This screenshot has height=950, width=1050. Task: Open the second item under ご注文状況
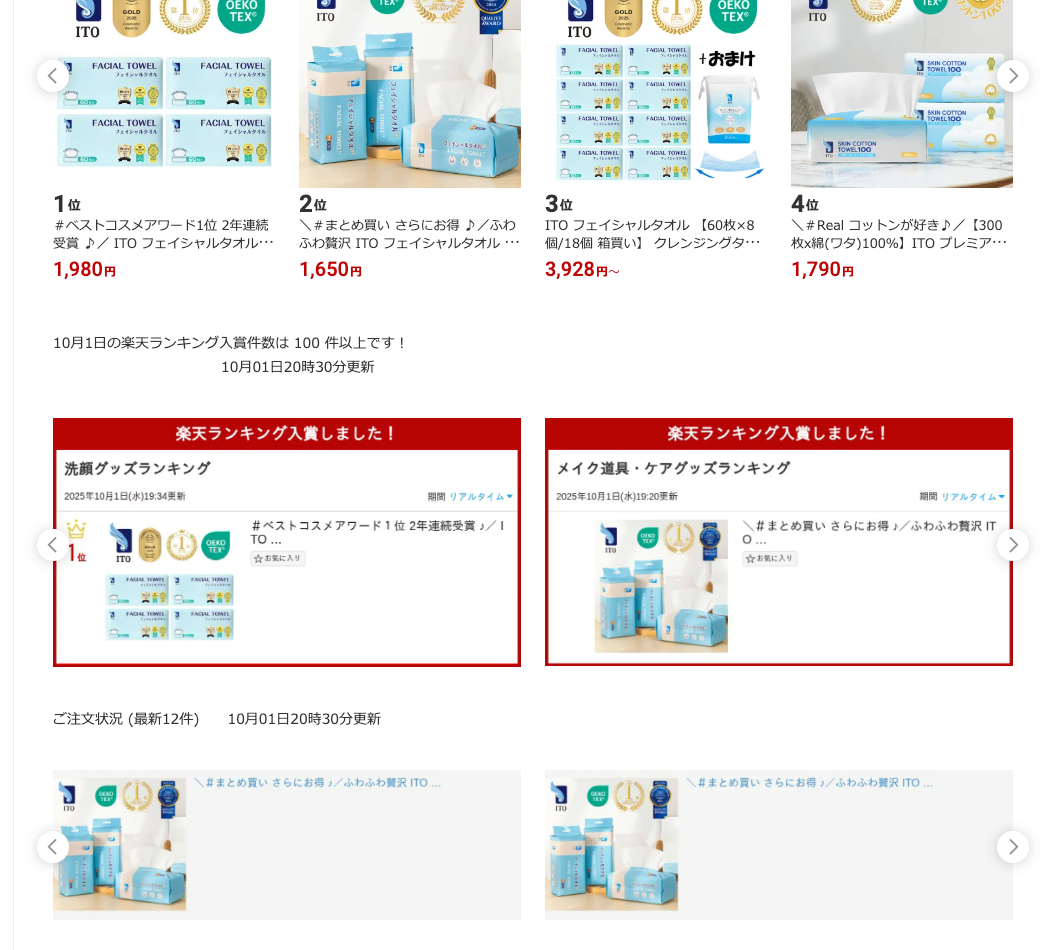pyautogui.click(x=778, y=844)
